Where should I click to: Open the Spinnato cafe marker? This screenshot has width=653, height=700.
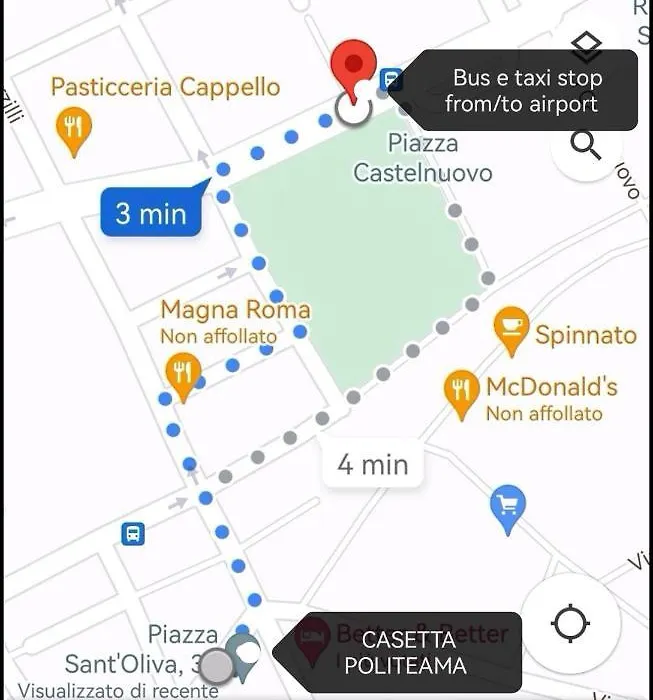[512, 329]
